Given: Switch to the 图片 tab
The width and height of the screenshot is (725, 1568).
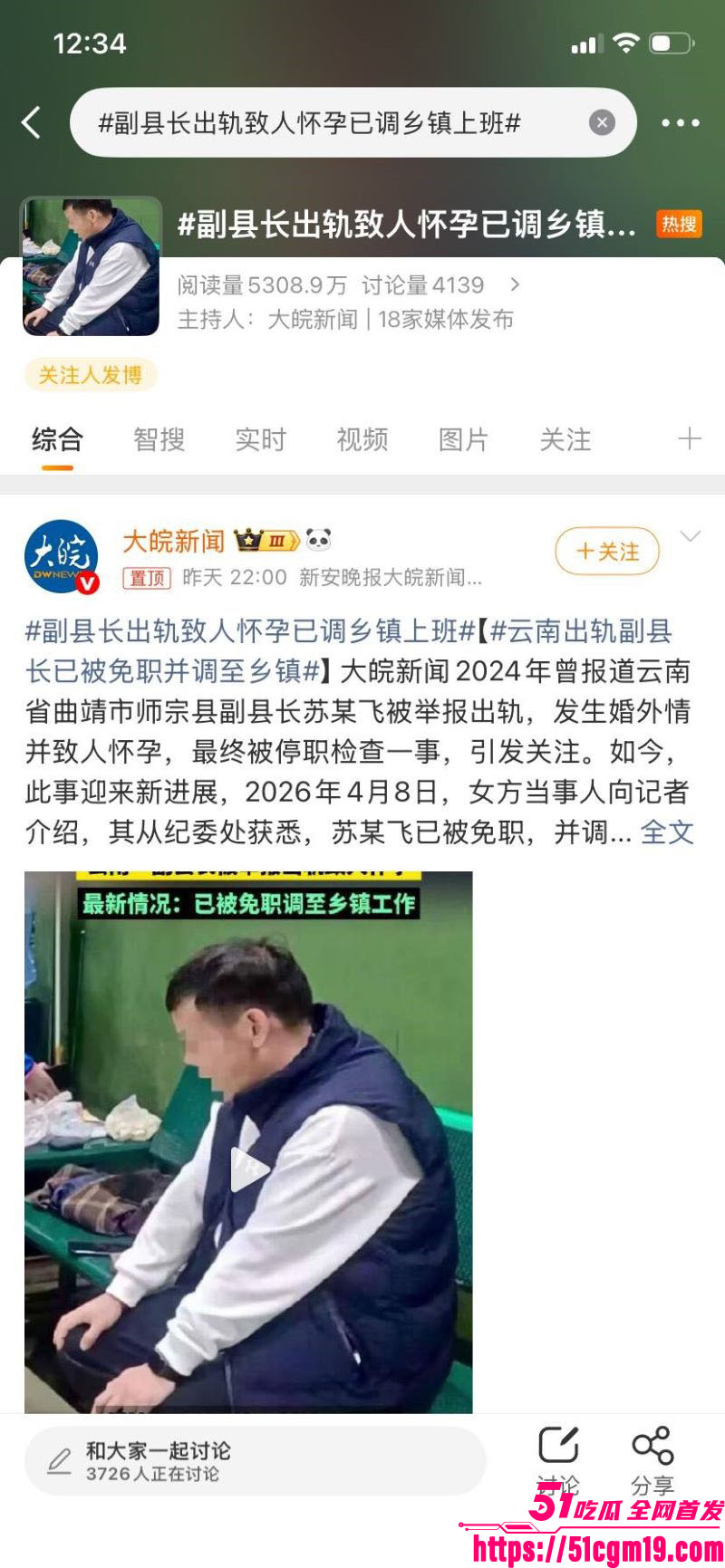Looking at the screenshot, I should (x=464, y=439).
